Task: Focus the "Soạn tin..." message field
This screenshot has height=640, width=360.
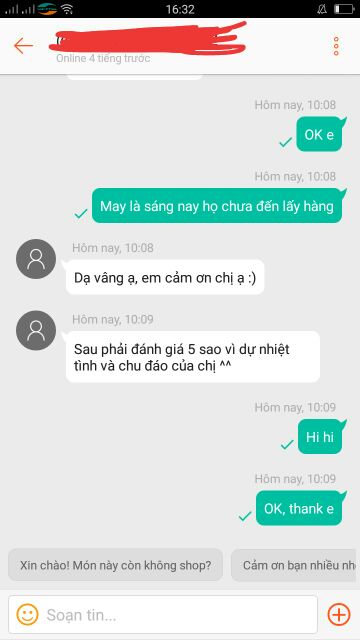Action: point(163,614)
